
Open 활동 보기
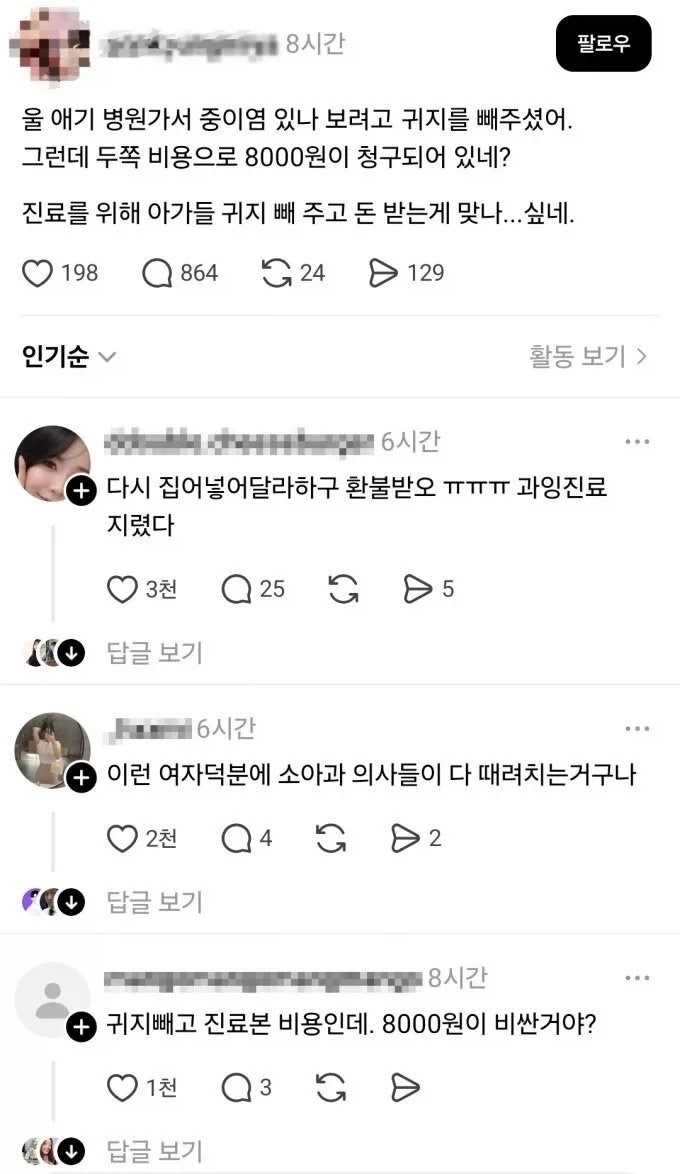(588, 357)
